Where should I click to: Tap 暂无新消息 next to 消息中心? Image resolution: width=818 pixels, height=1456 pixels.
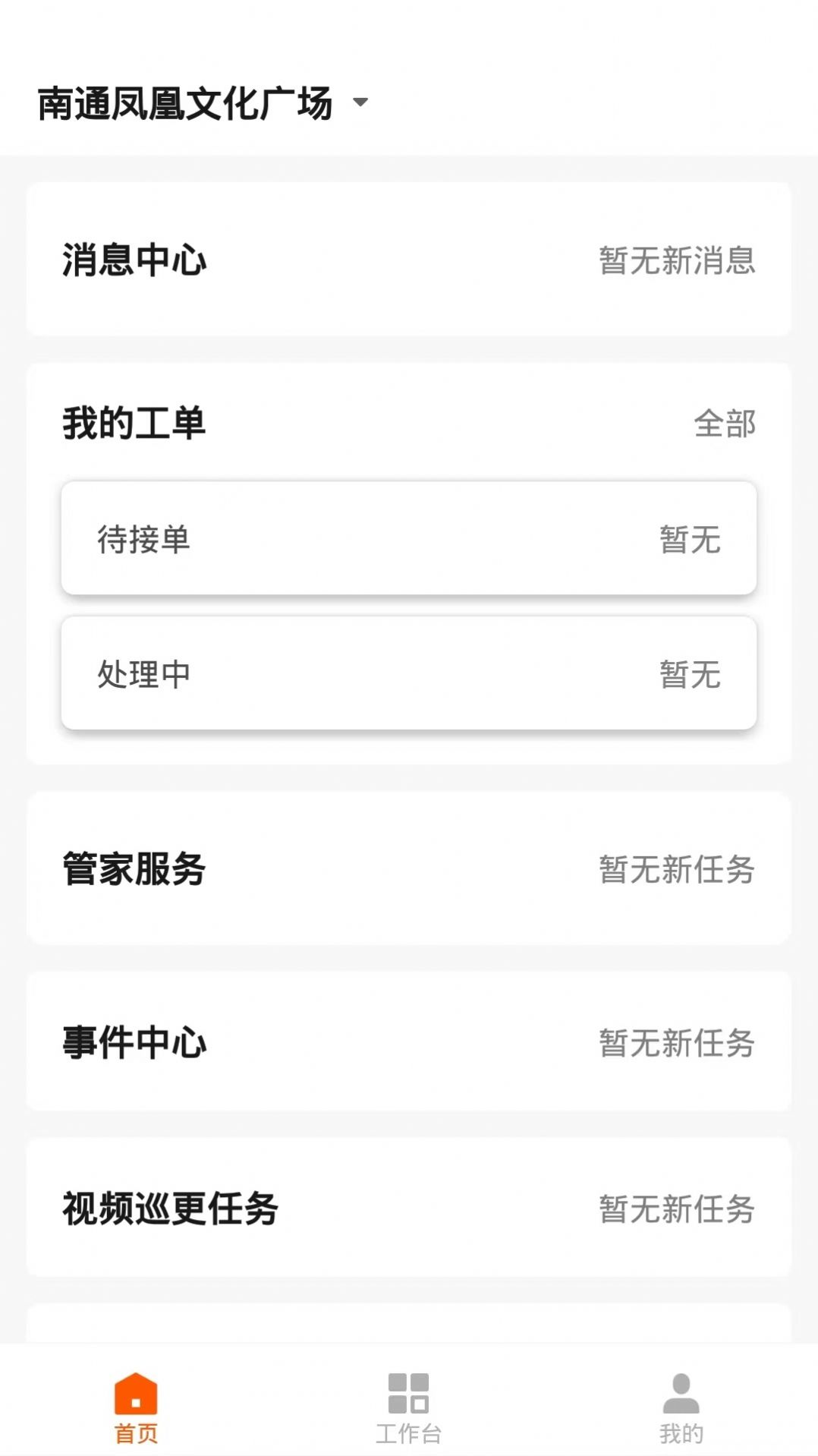click(x=675, y=262)
